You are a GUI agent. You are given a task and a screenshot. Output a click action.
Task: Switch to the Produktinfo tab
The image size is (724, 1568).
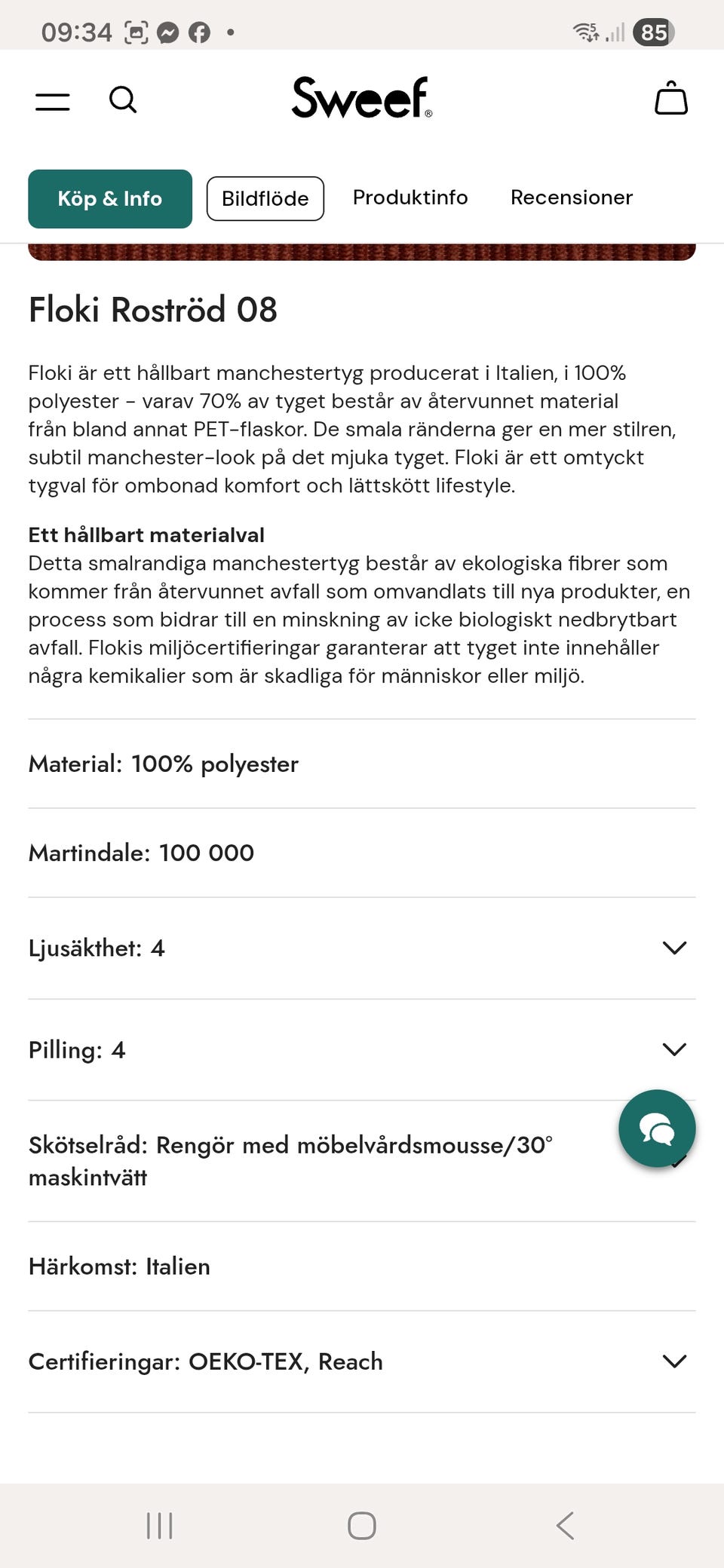point(410,198)
